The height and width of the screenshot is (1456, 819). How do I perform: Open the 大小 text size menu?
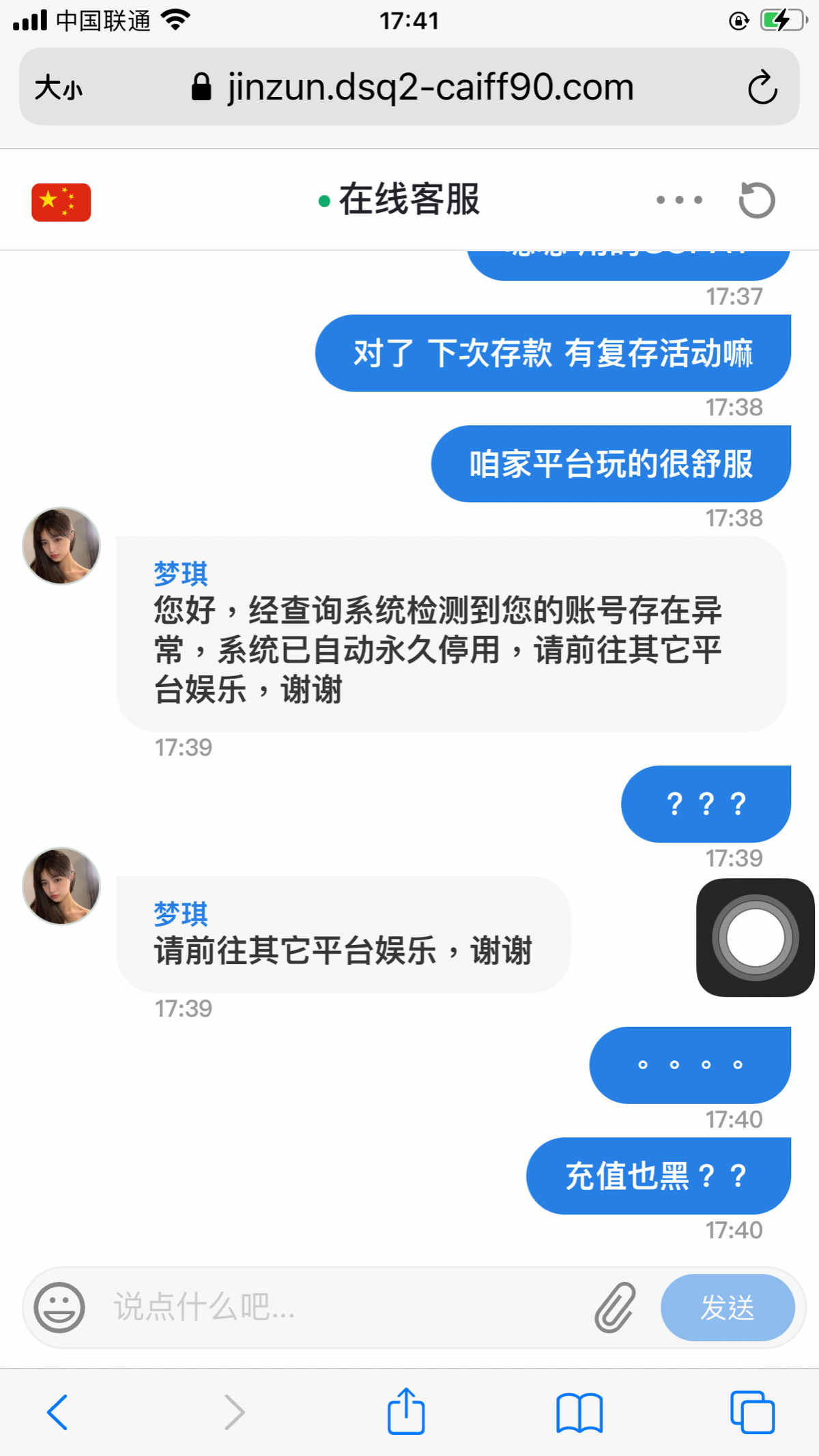[59, 87]
